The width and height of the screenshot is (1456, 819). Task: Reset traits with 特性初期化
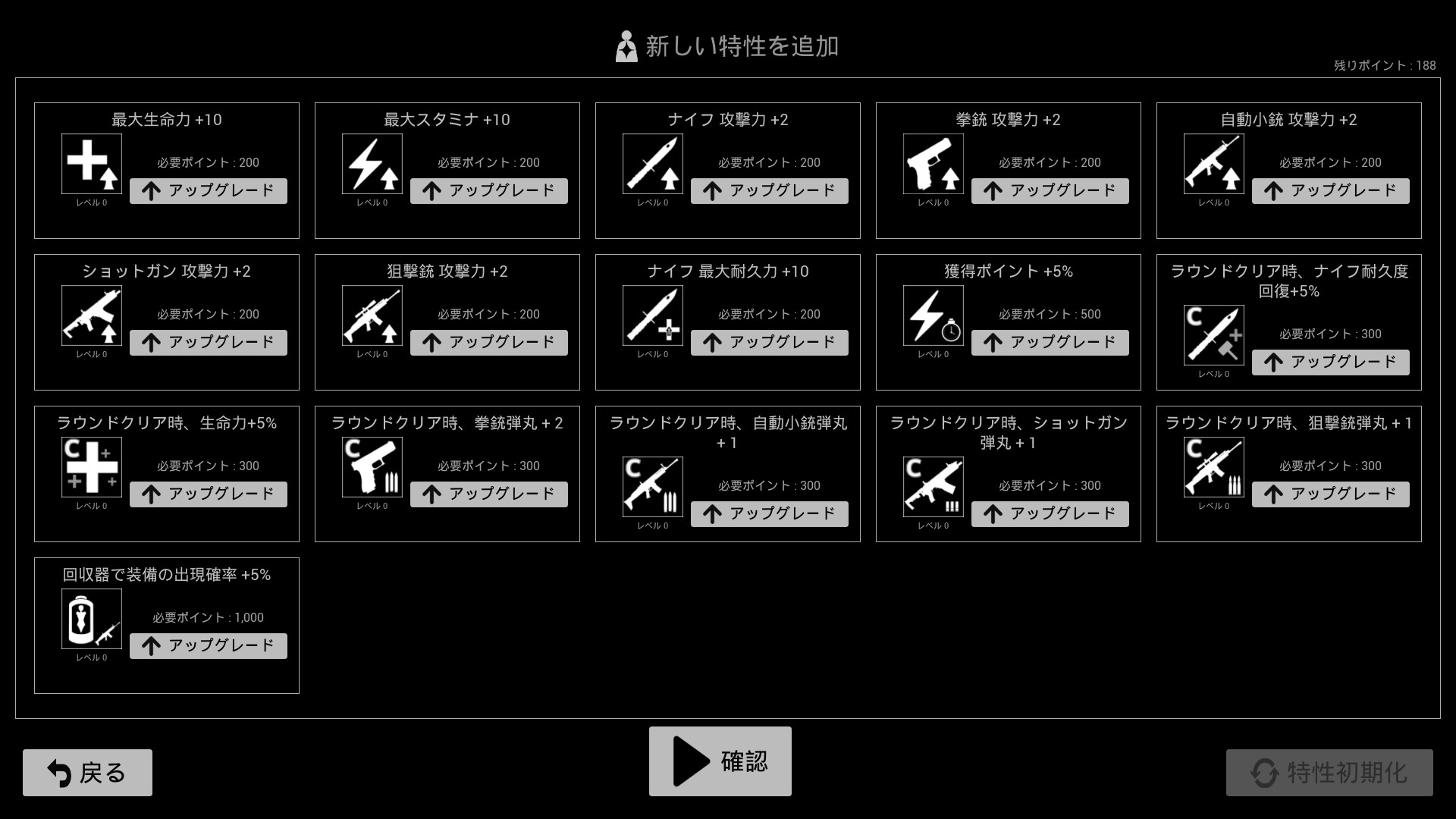(x=1329, y=773)
